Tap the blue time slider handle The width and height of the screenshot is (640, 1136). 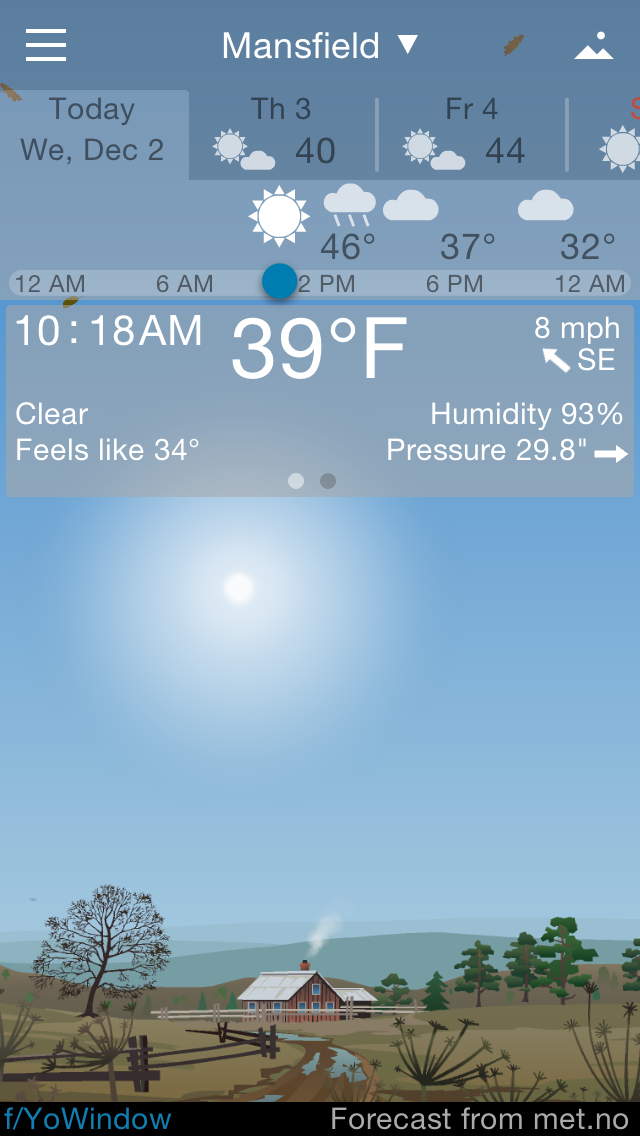pos(280,282)
